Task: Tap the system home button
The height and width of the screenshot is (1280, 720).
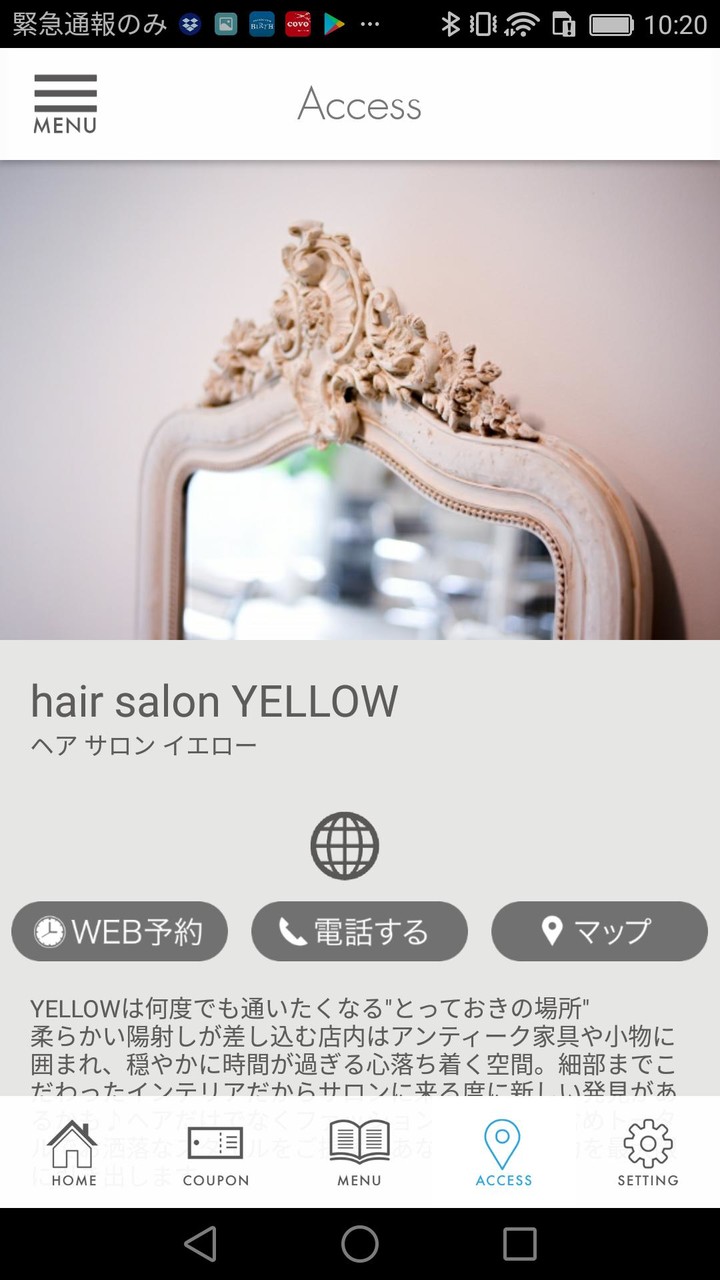Action: pyautogui.click(x=360, y=1244)
